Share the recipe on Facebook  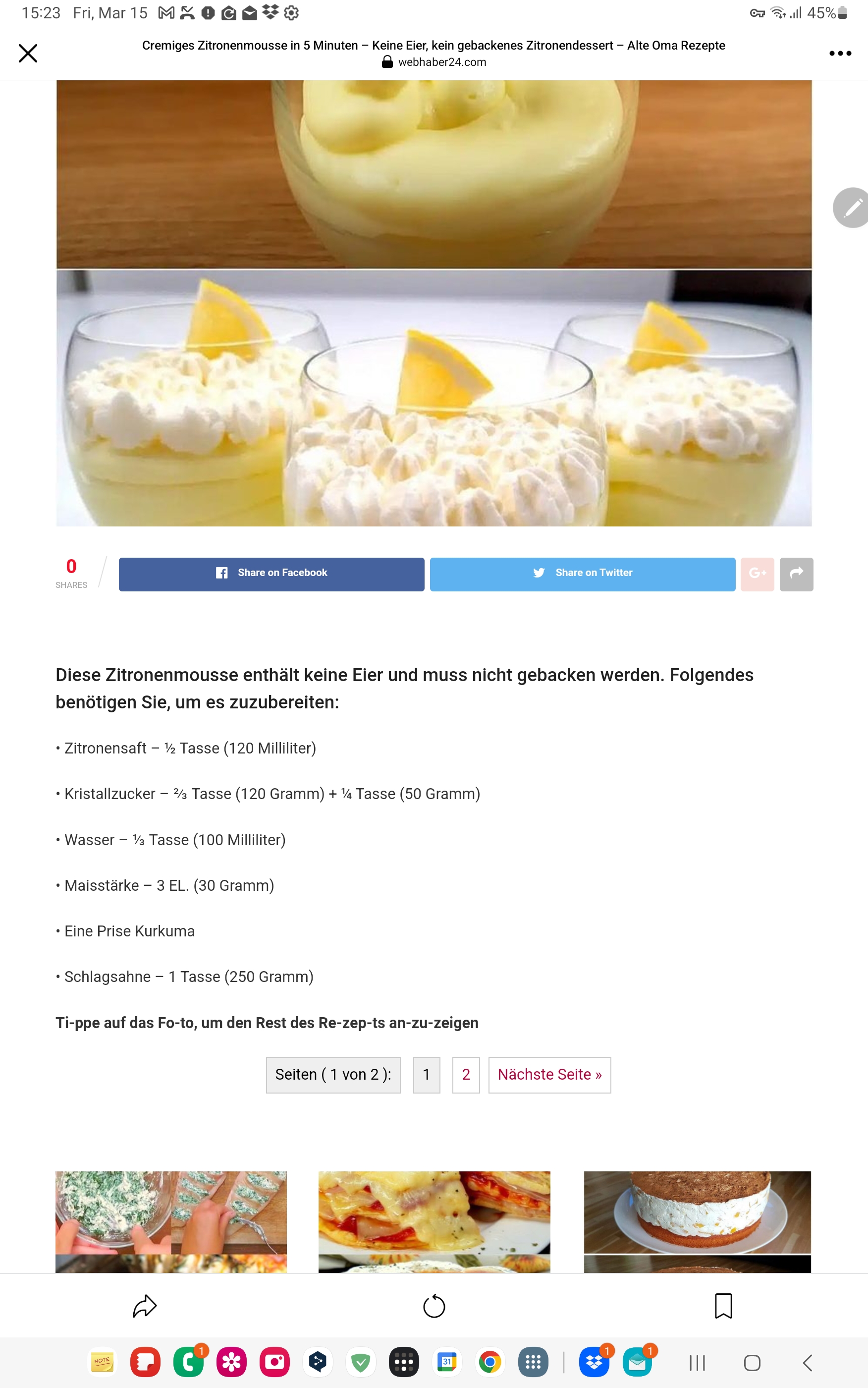(x=271, y=574)
